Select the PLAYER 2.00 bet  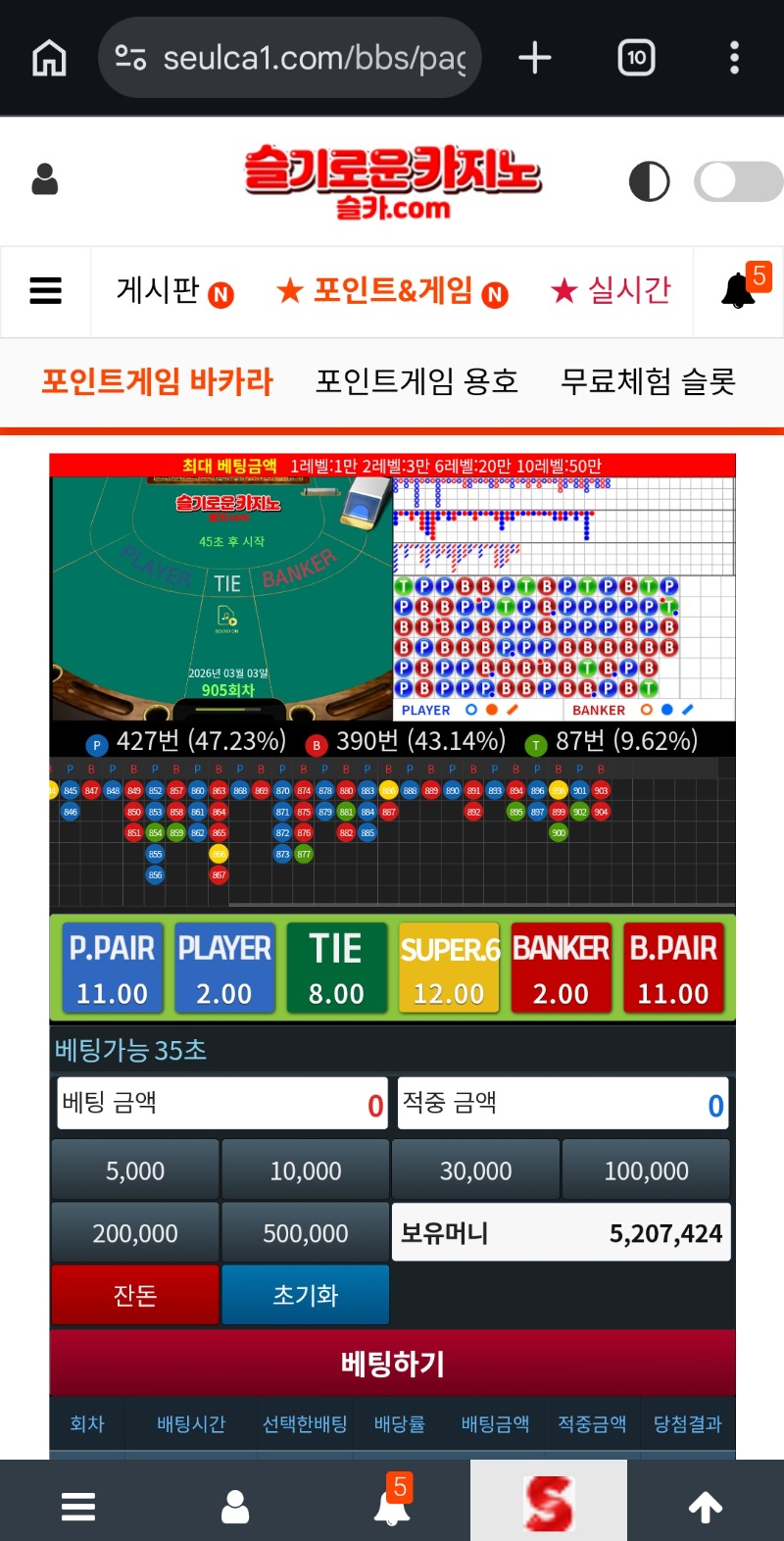coord(224,969)
